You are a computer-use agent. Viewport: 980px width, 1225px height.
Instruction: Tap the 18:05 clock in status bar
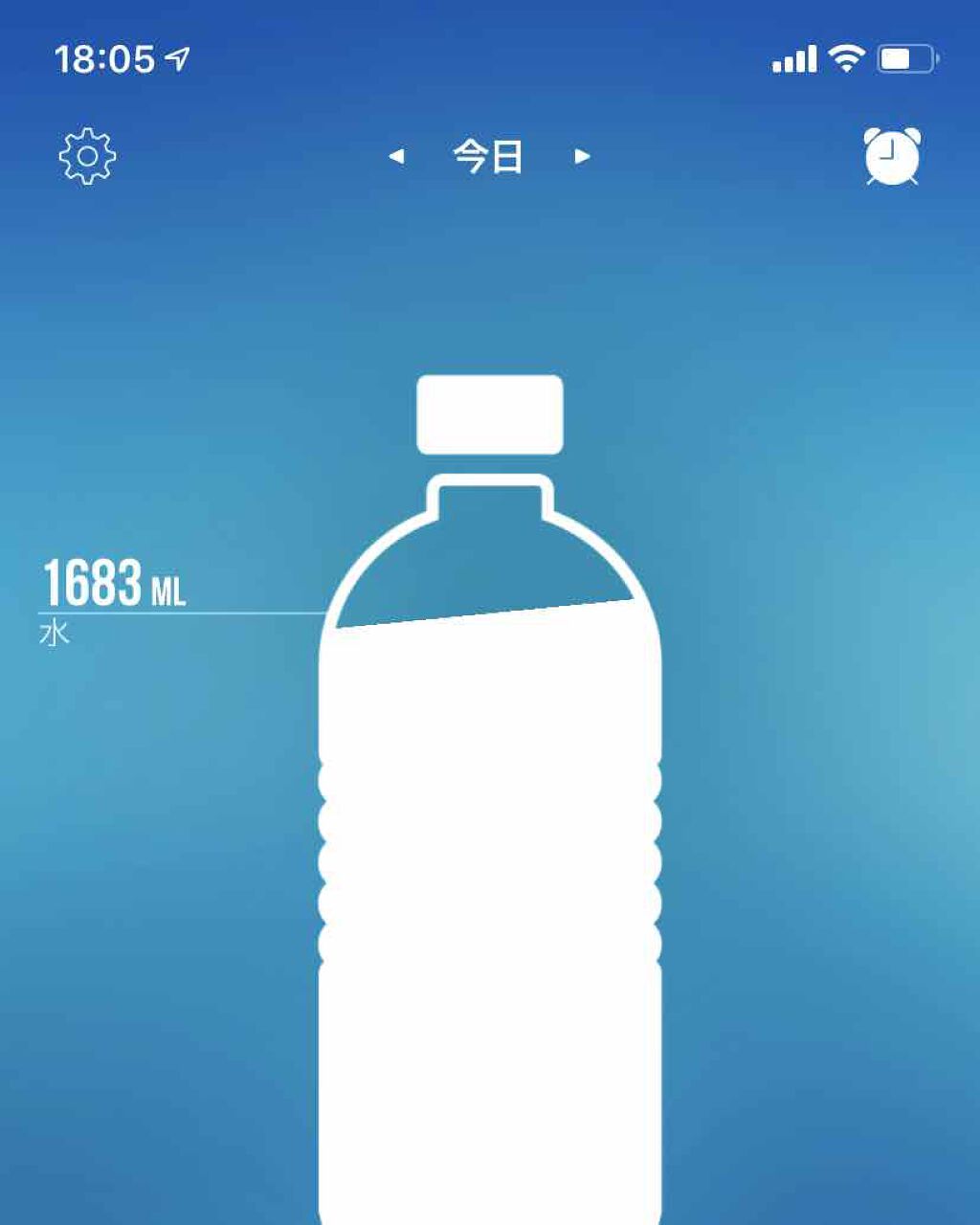click(107, 56)
